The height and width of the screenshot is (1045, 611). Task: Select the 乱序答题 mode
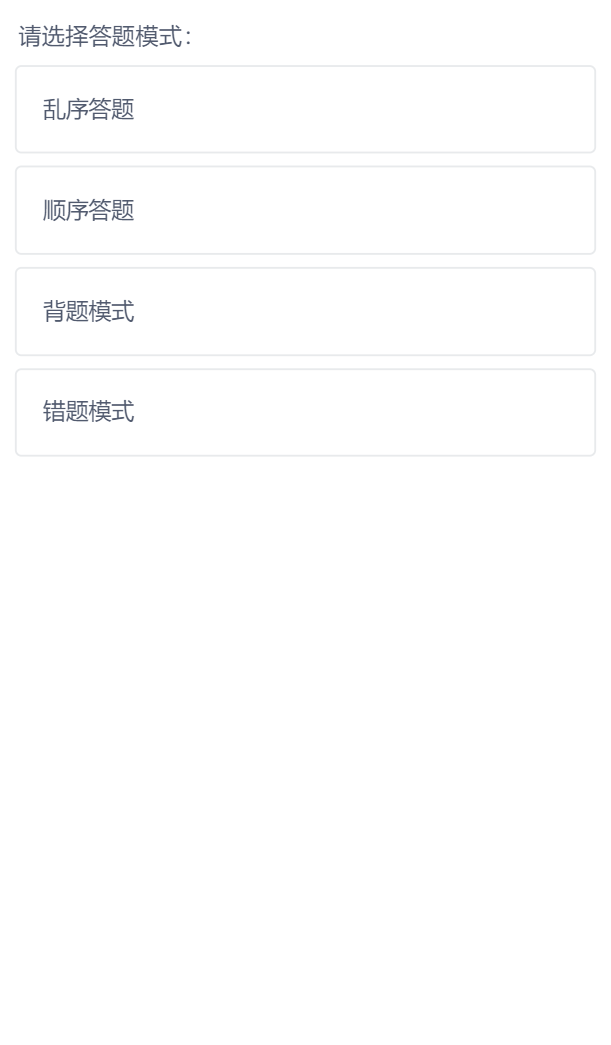pyautogui.click(x=305, y=110)
